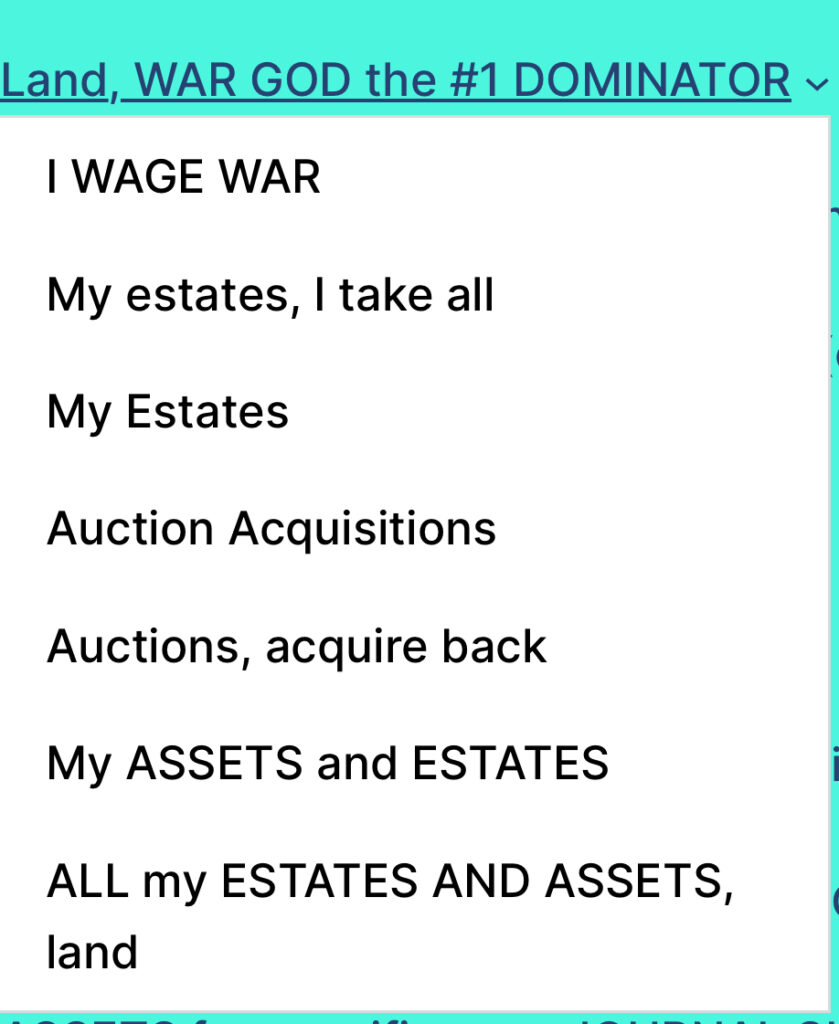Select 'My estates, I take all'

pos(270,295)
